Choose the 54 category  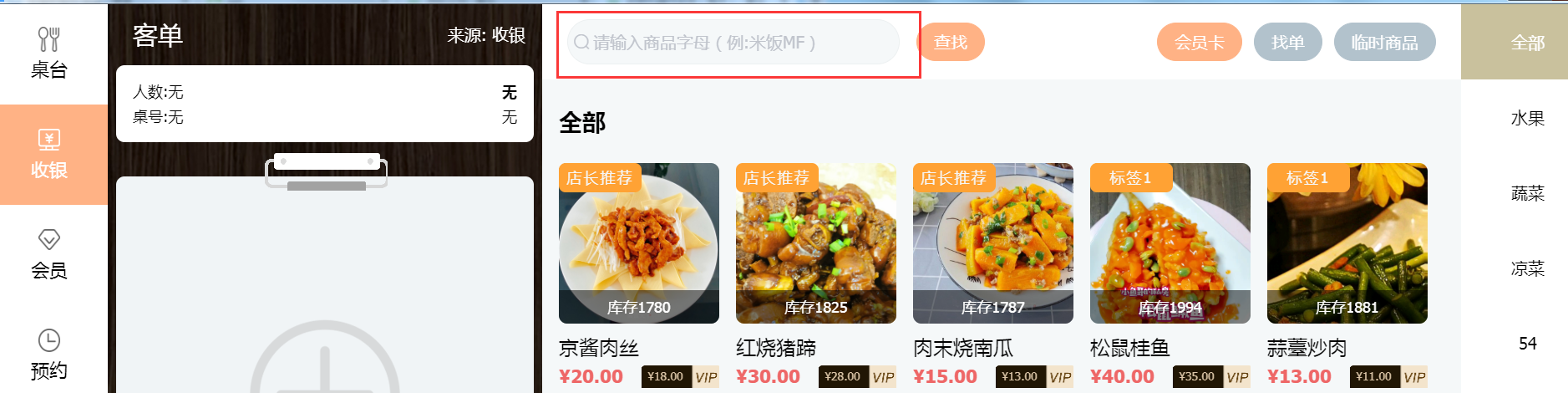[x=1526, y=344]
